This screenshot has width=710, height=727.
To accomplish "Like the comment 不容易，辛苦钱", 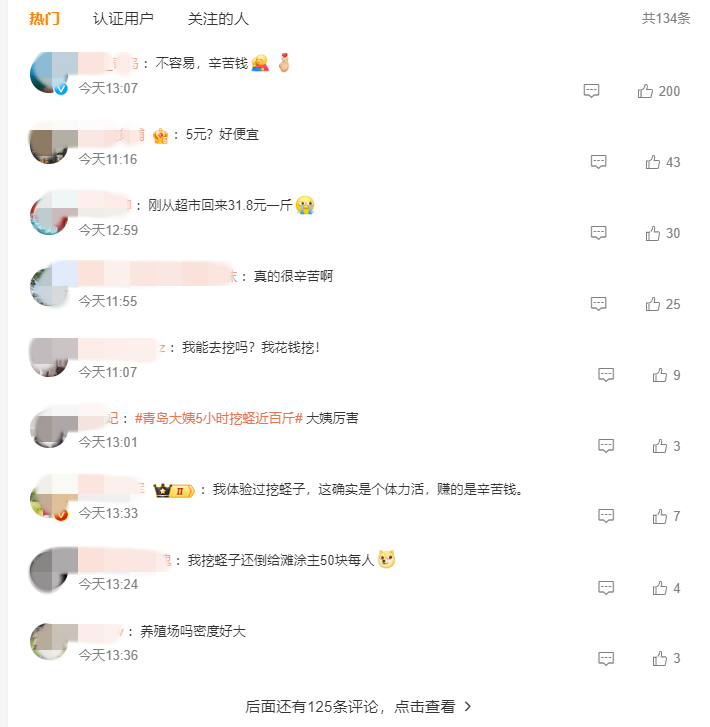I will pos(646,91).
